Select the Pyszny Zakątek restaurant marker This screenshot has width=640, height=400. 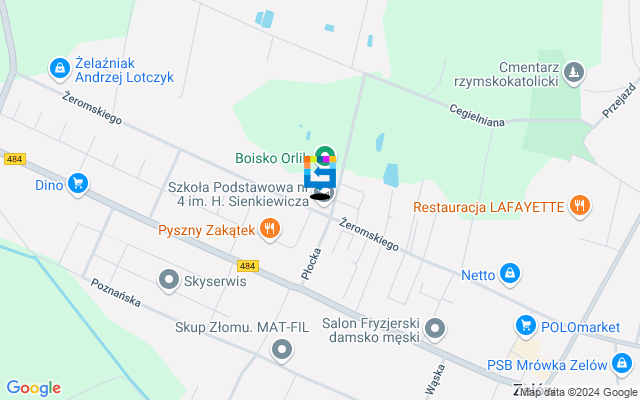tap(268, 230)
